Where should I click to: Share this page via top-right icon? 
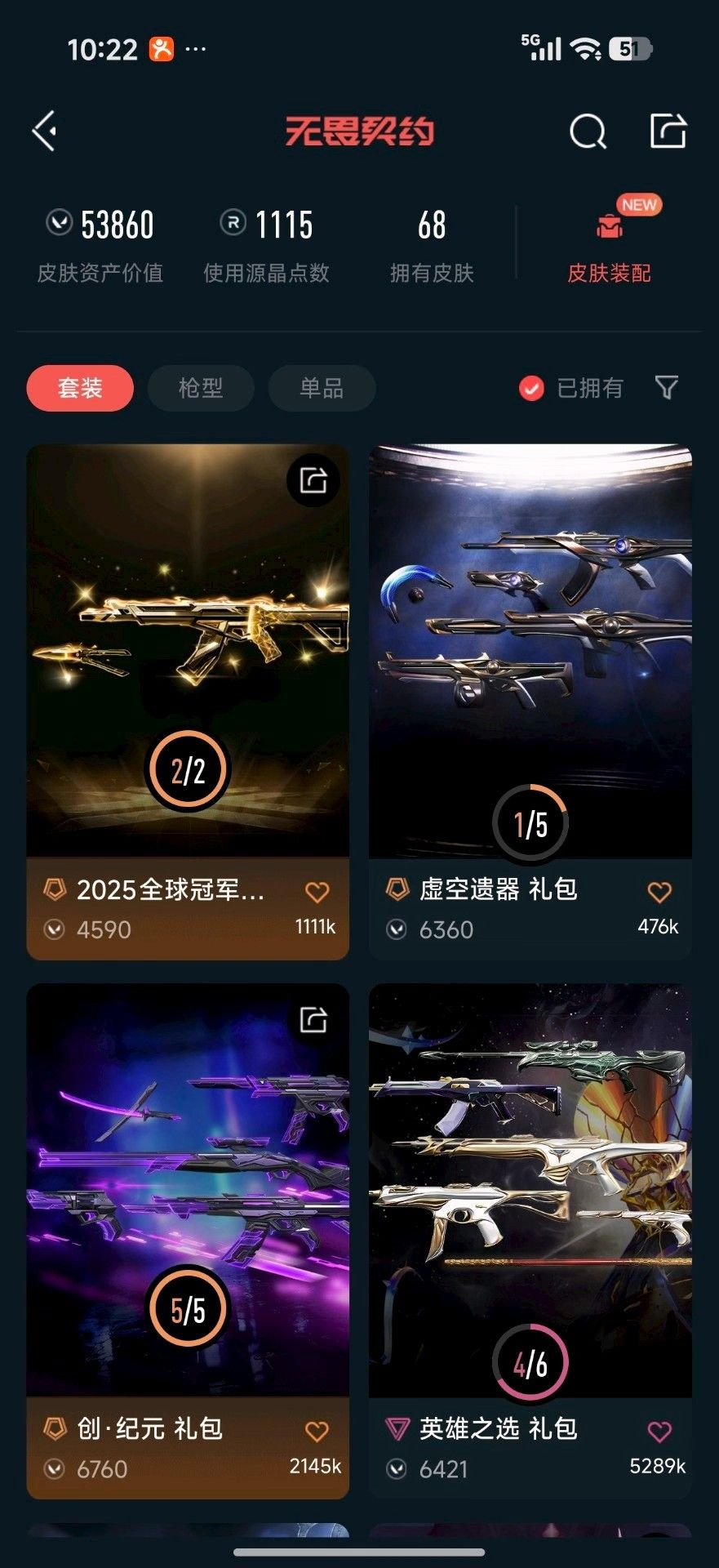[668, 131]
